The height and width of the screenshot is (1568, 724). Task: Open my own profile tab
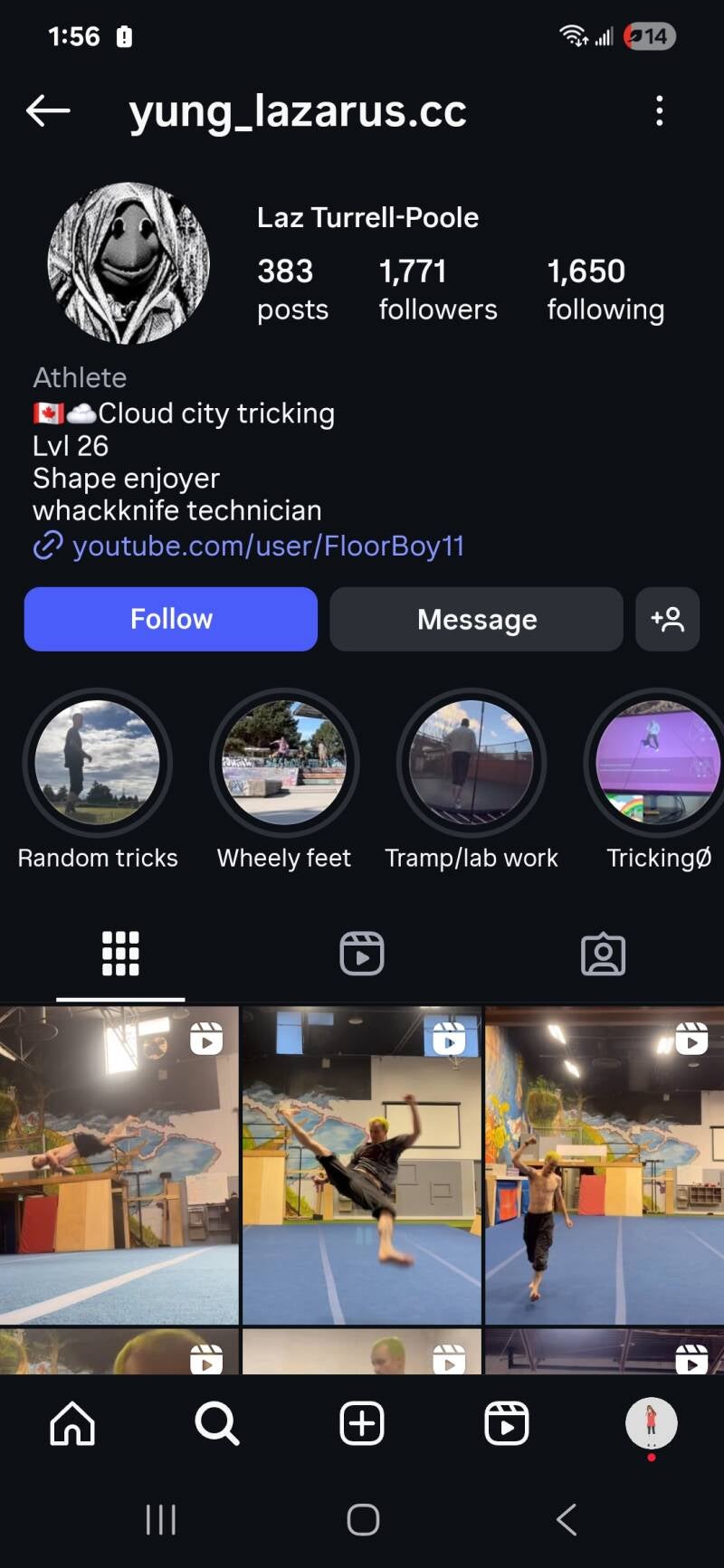651,1422
